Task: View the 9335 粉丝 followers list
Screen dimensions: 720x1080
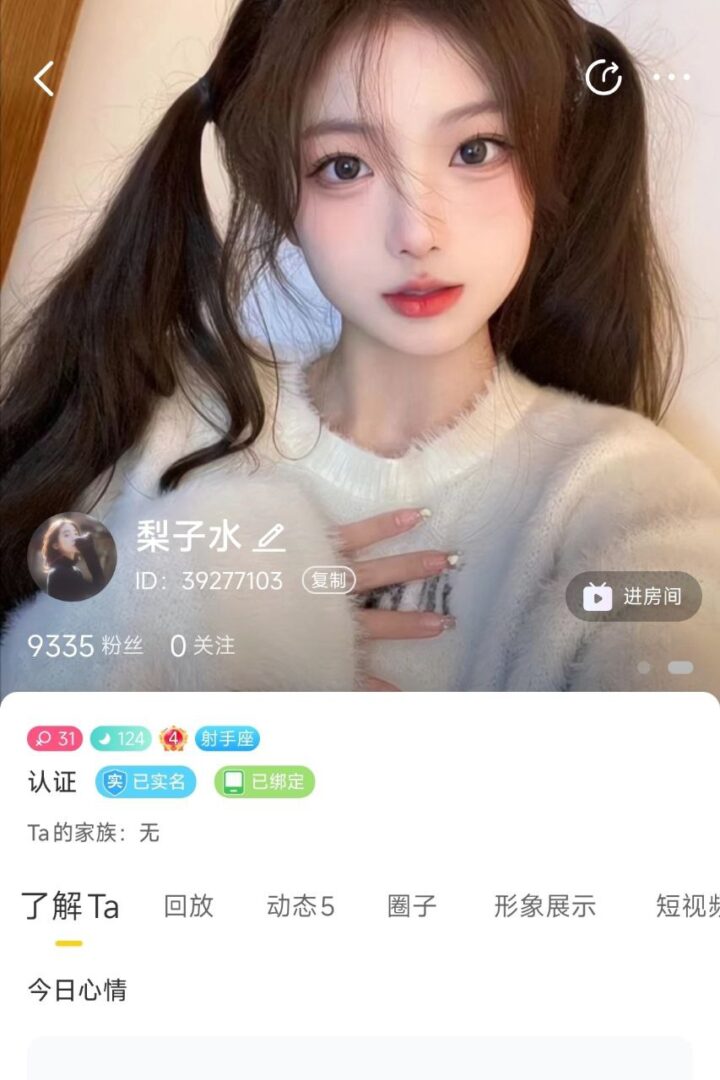Action: 85,646
